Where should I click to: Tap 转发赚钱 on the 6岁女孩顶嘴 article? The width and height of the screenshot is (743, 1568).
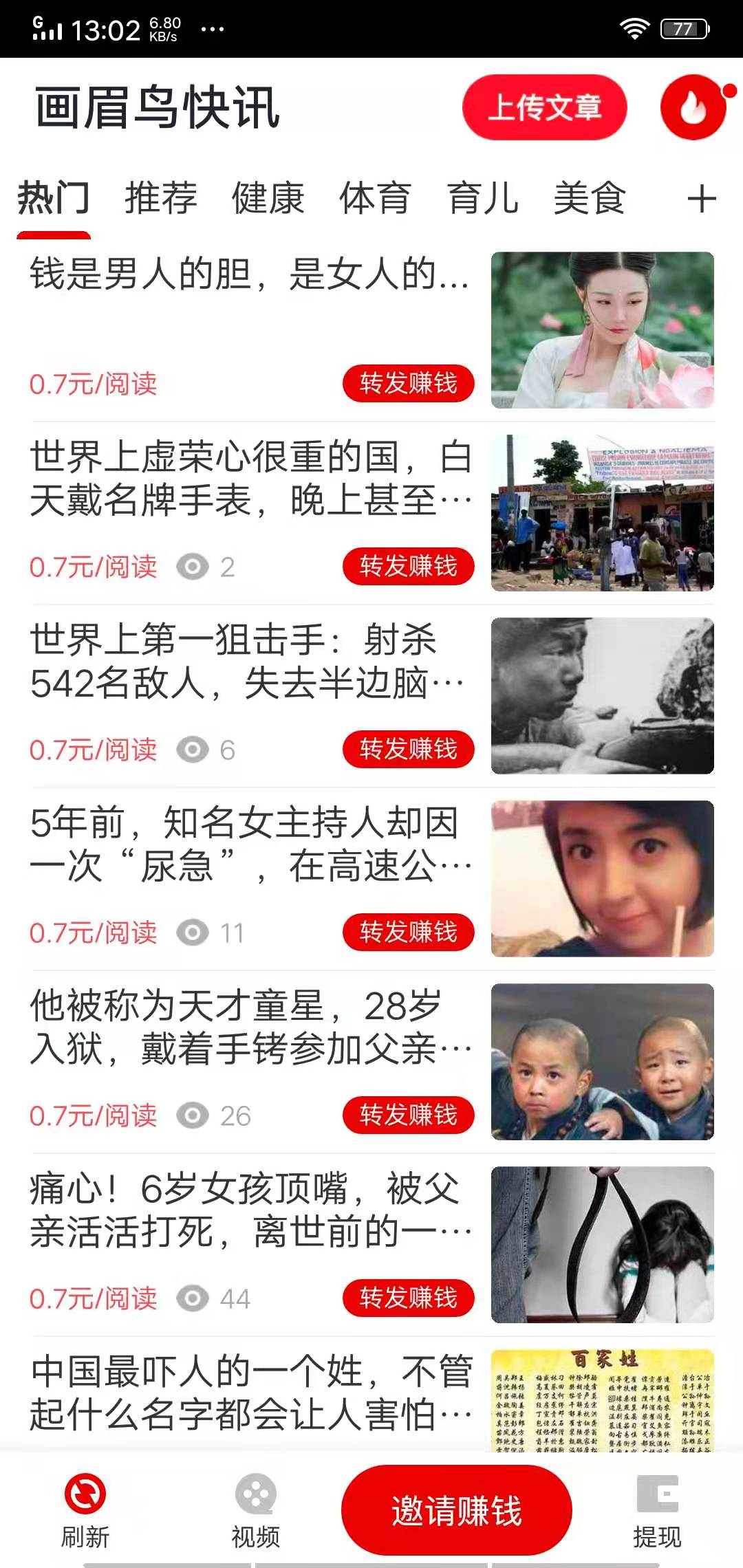tap(409, 1298)
